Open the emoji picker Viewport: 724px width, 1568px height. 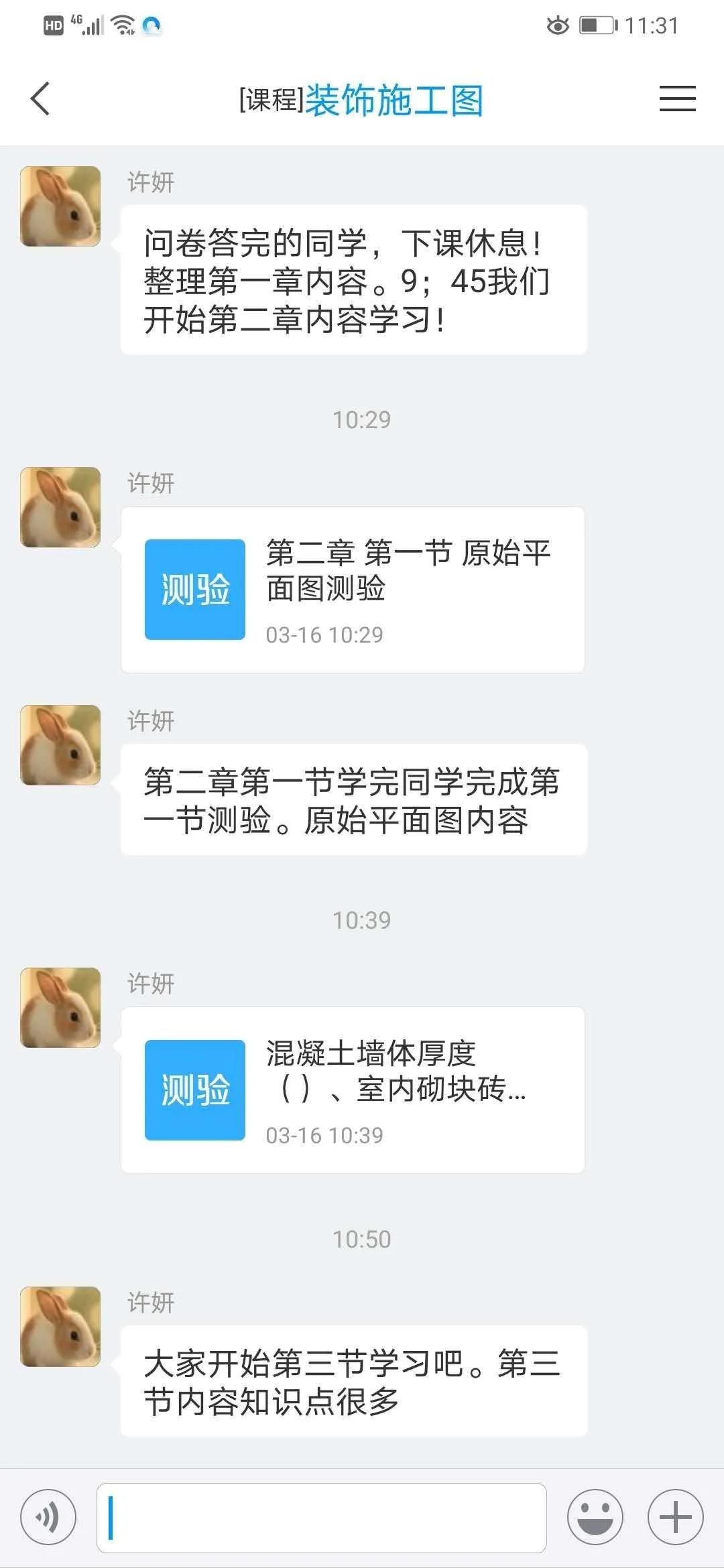click(x=595, y=1518)
